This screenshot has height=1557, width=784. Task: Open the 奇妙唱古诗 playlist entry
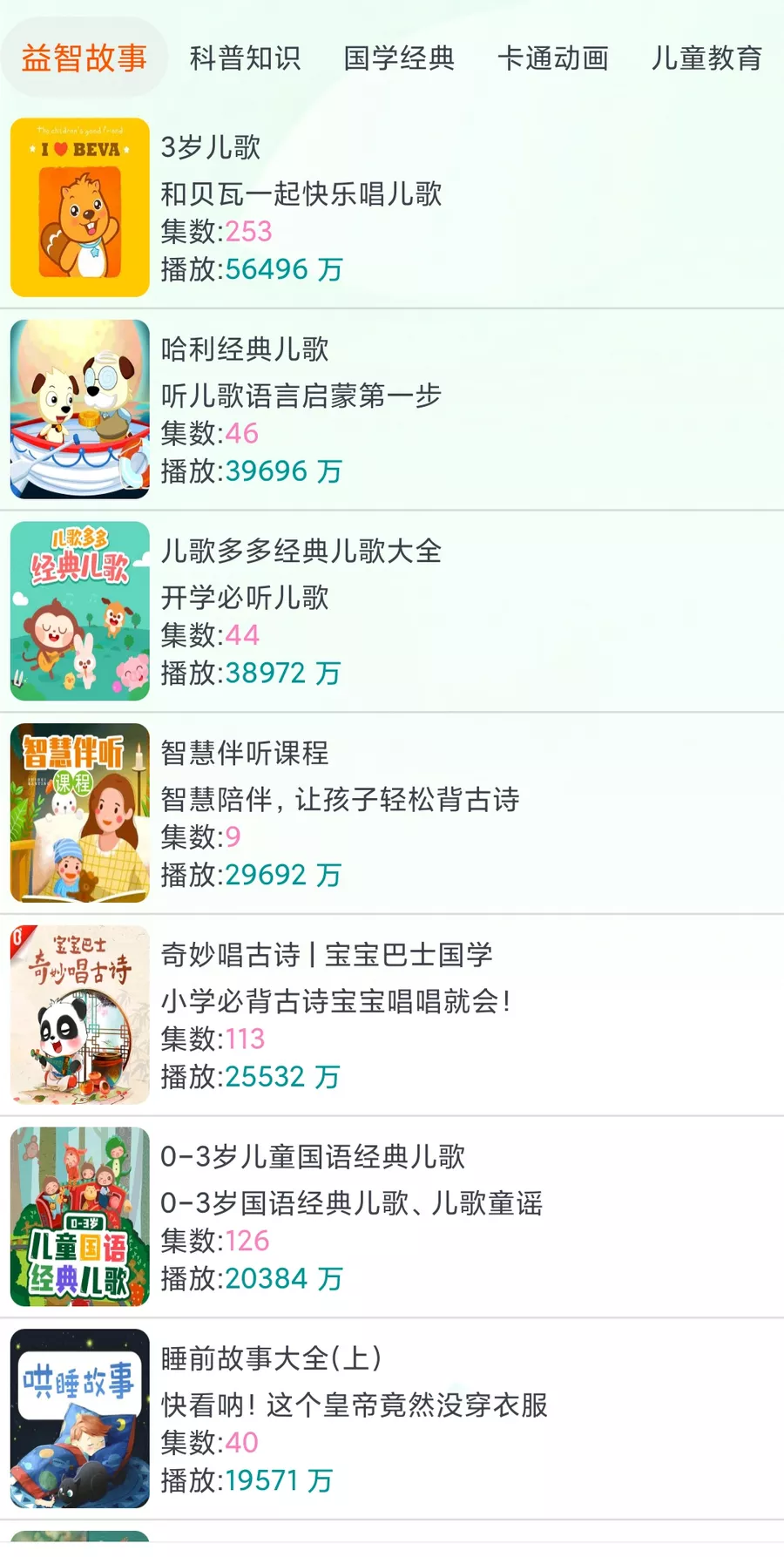[x=327, y=956]
